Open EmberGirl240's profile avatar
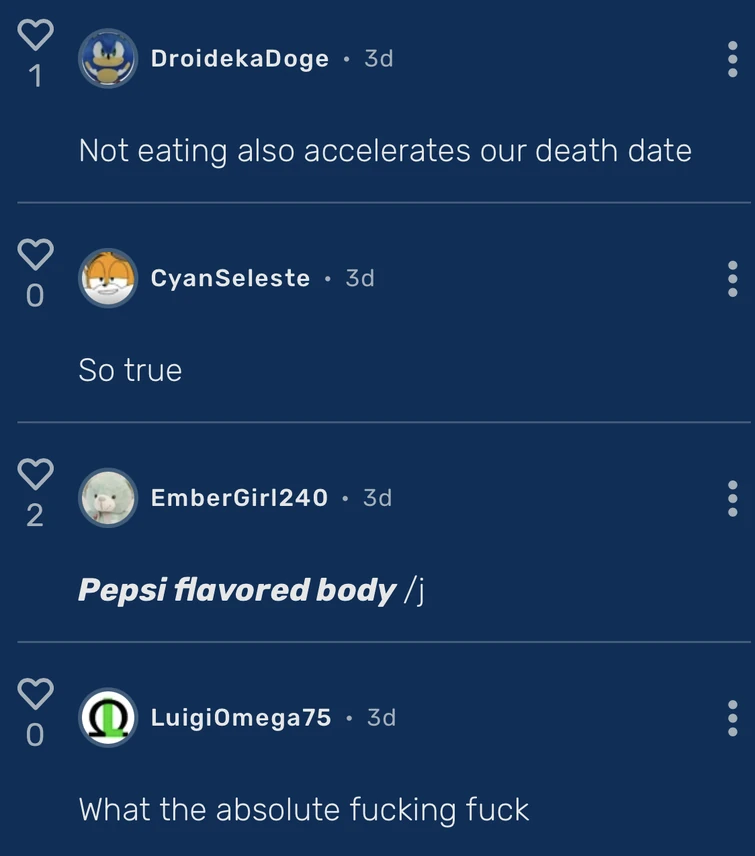This screenshot has width=755, height=856. pyautogui.click(x=107, y=498)
